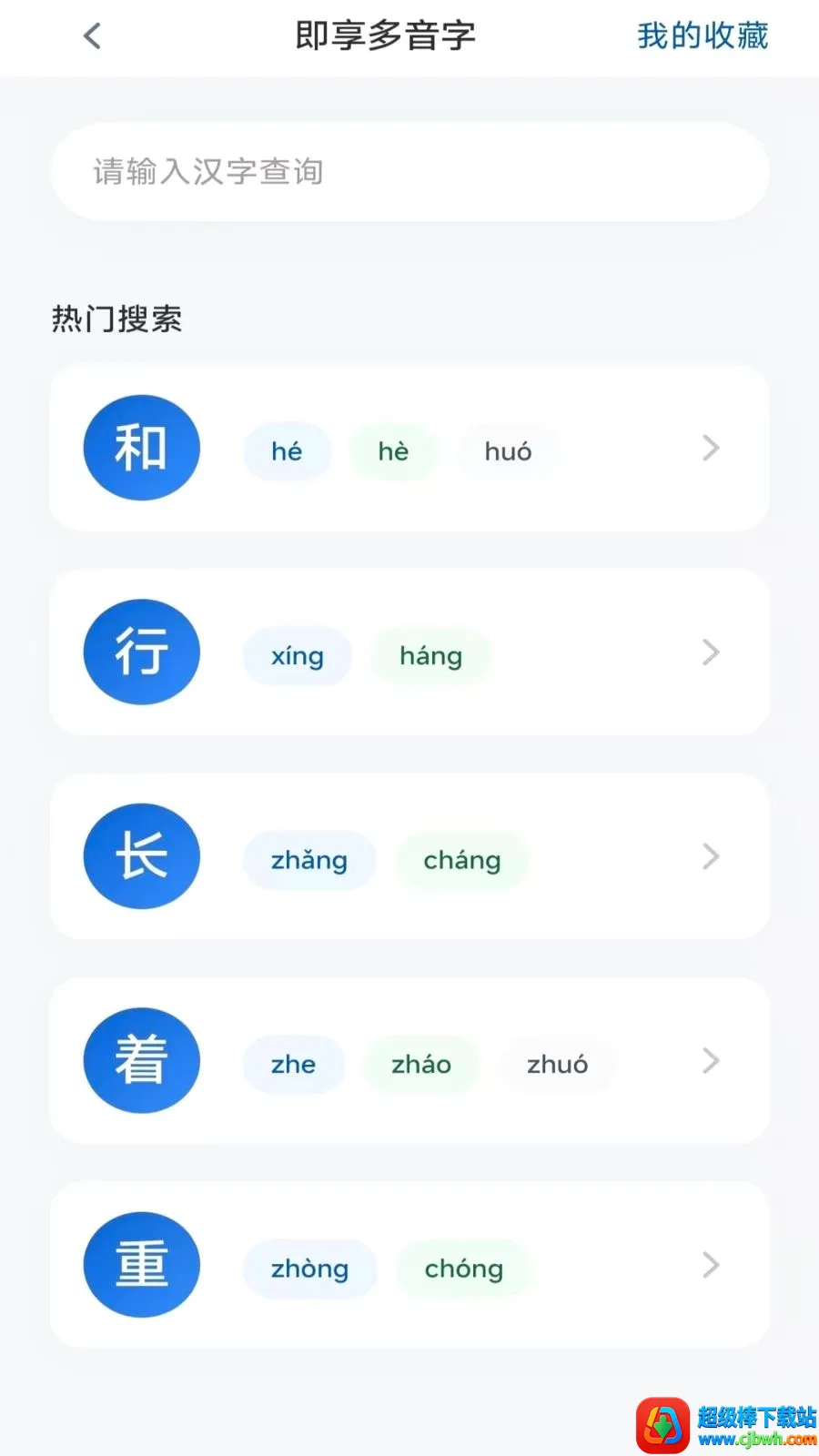Open the 行 character card
Image resolution: width=819 pixels, height=1456 pixels.
click(409, 652)
